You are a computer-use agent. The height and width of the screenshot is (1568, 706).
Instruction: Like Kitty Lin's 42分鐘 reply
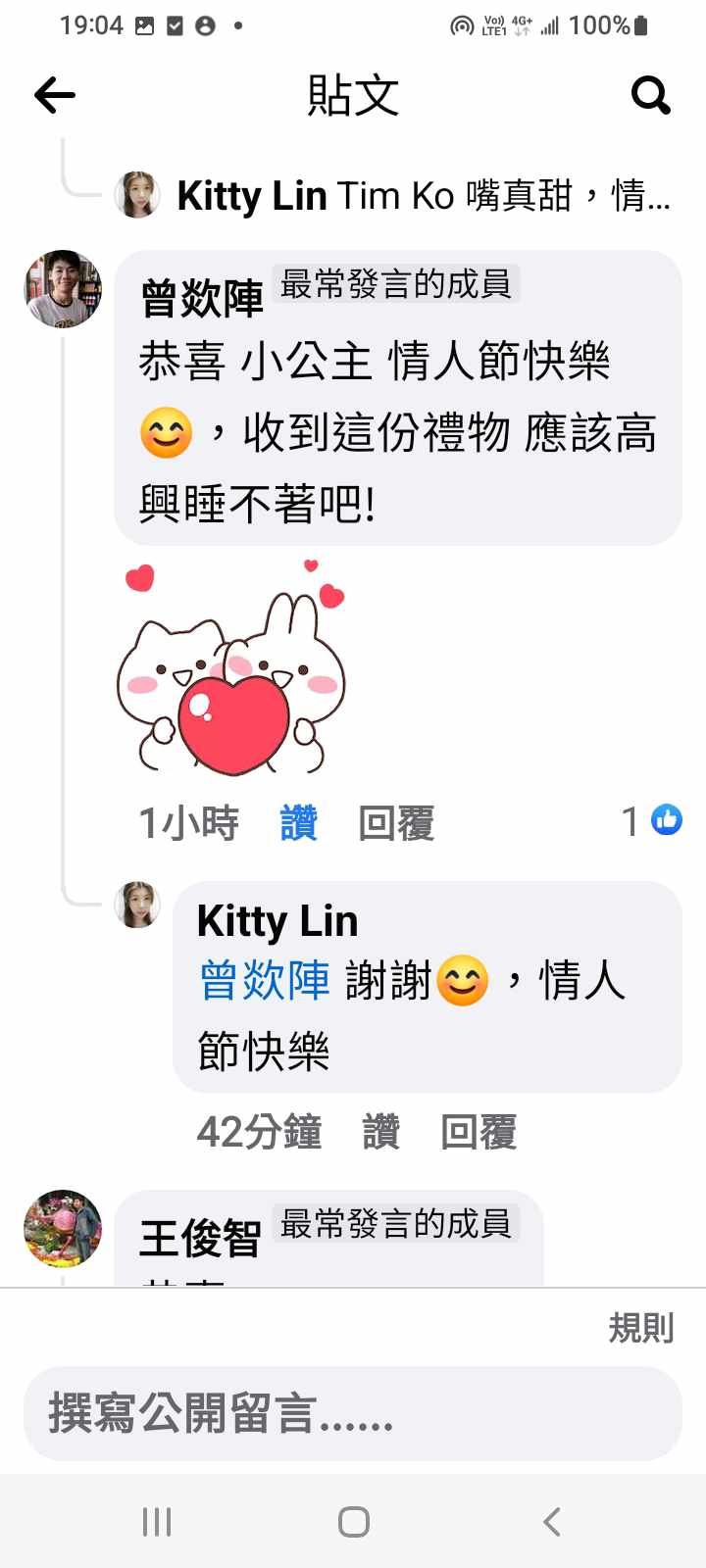tap(380, 1132)
